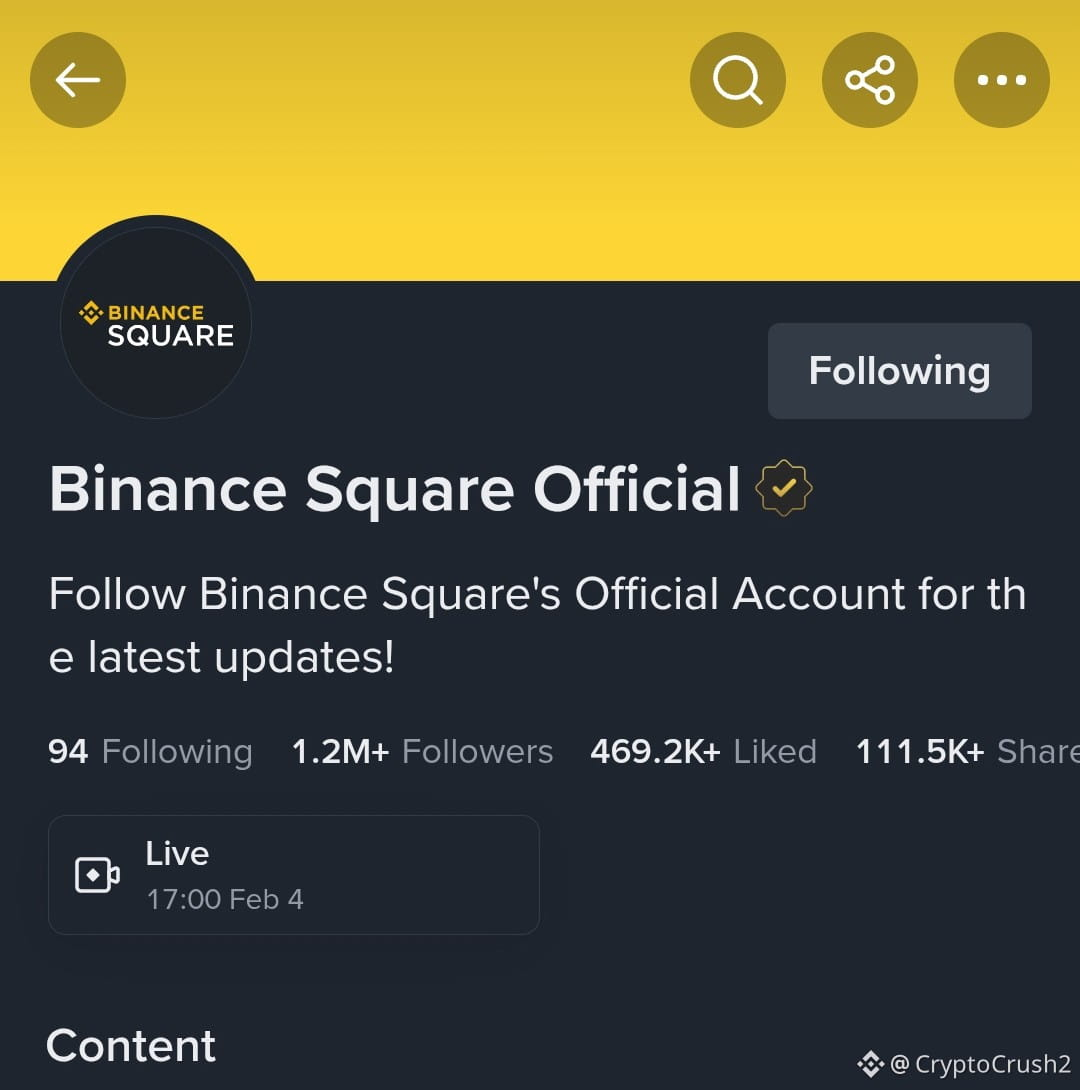The height and width of the screenshot is (1090, 1080).
Task: View the 94 Following list
Action: (x=150, y=751)
